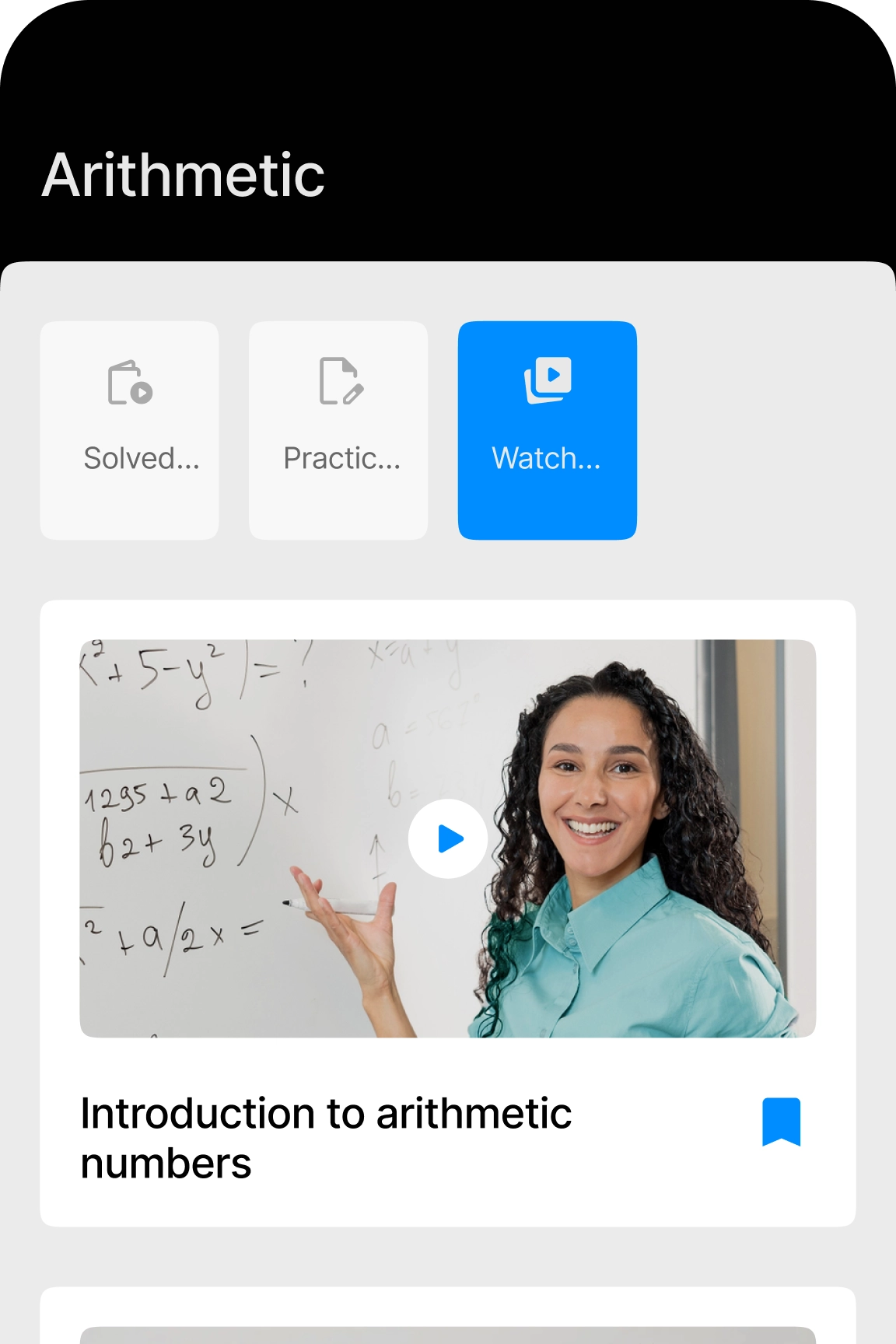Open the Watch videos tab
The height and width of the screenshot is (1344, 896).
tap(547, 430)
